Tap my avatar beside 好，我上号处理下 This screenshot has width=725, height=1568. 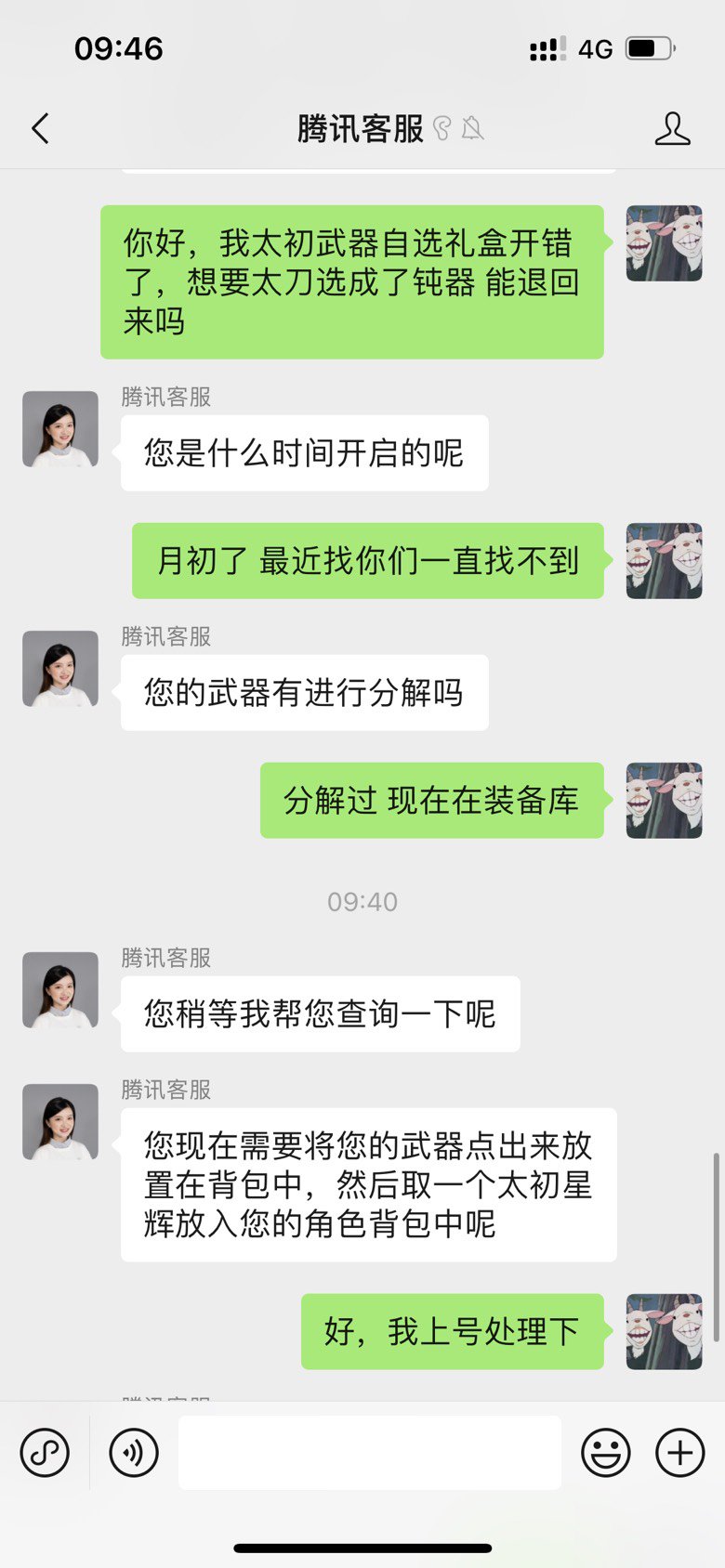click(x=664, y=1331)
